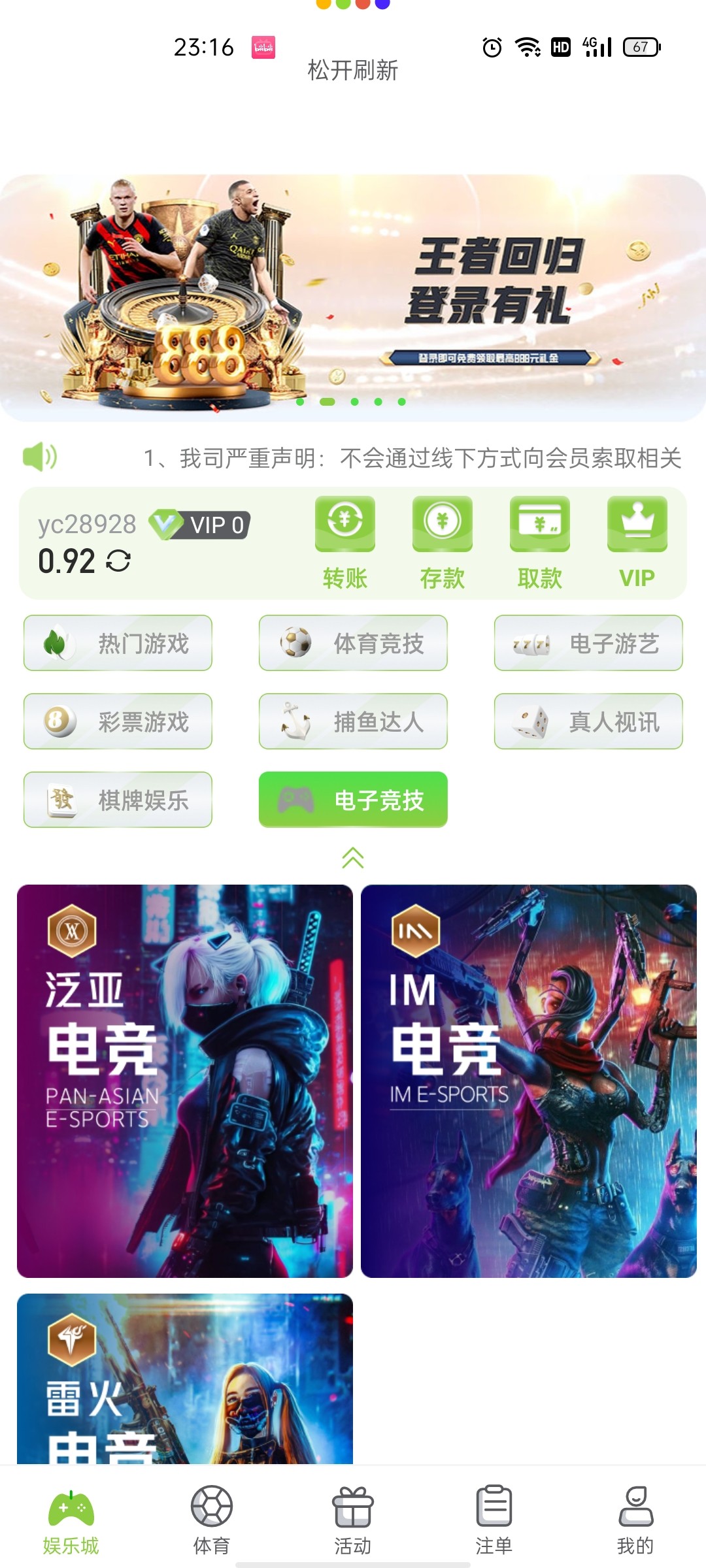Refresh the account balance
Image resolution: width=706 pixels, height=1568 pixels.
(118, 561)
